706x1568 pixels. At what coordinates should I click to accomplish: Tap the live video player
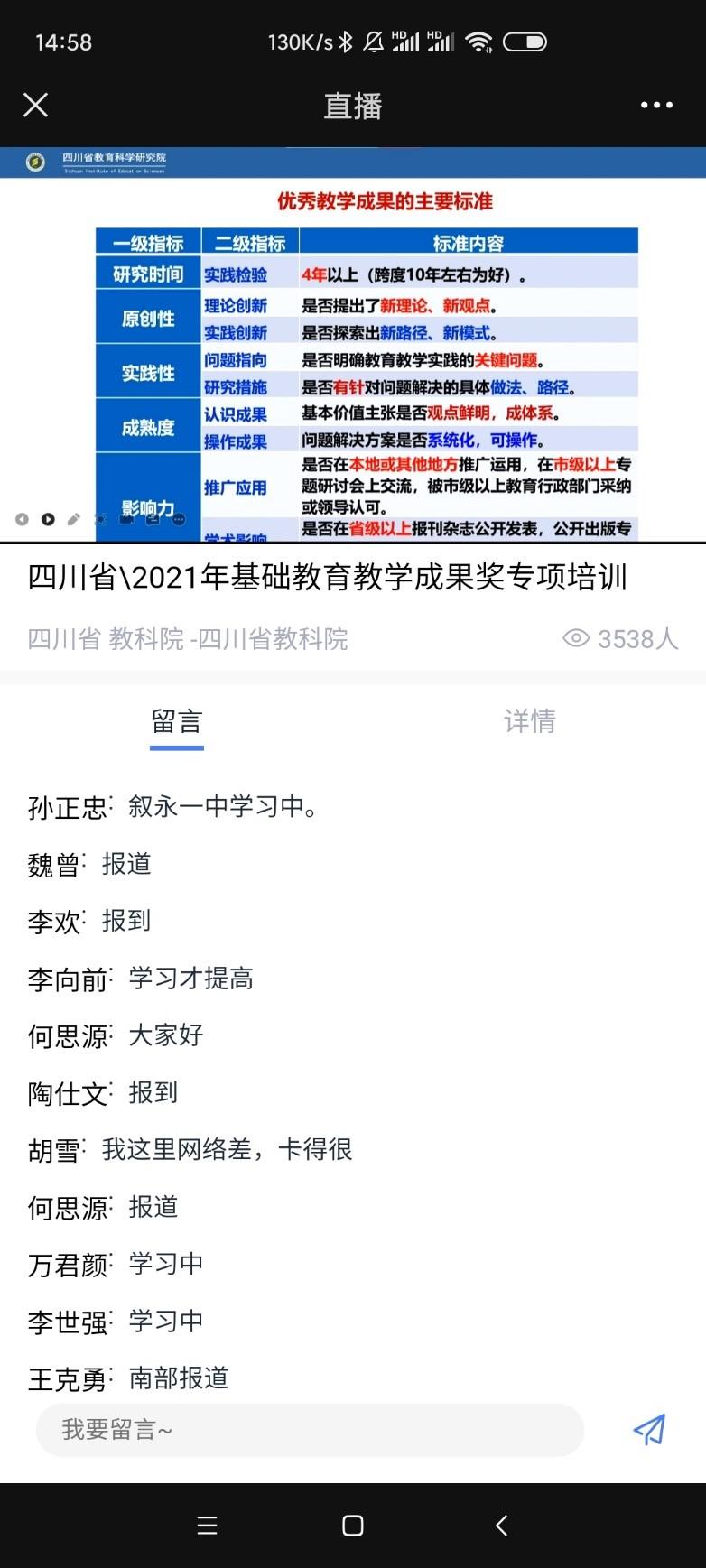(353, 344)
